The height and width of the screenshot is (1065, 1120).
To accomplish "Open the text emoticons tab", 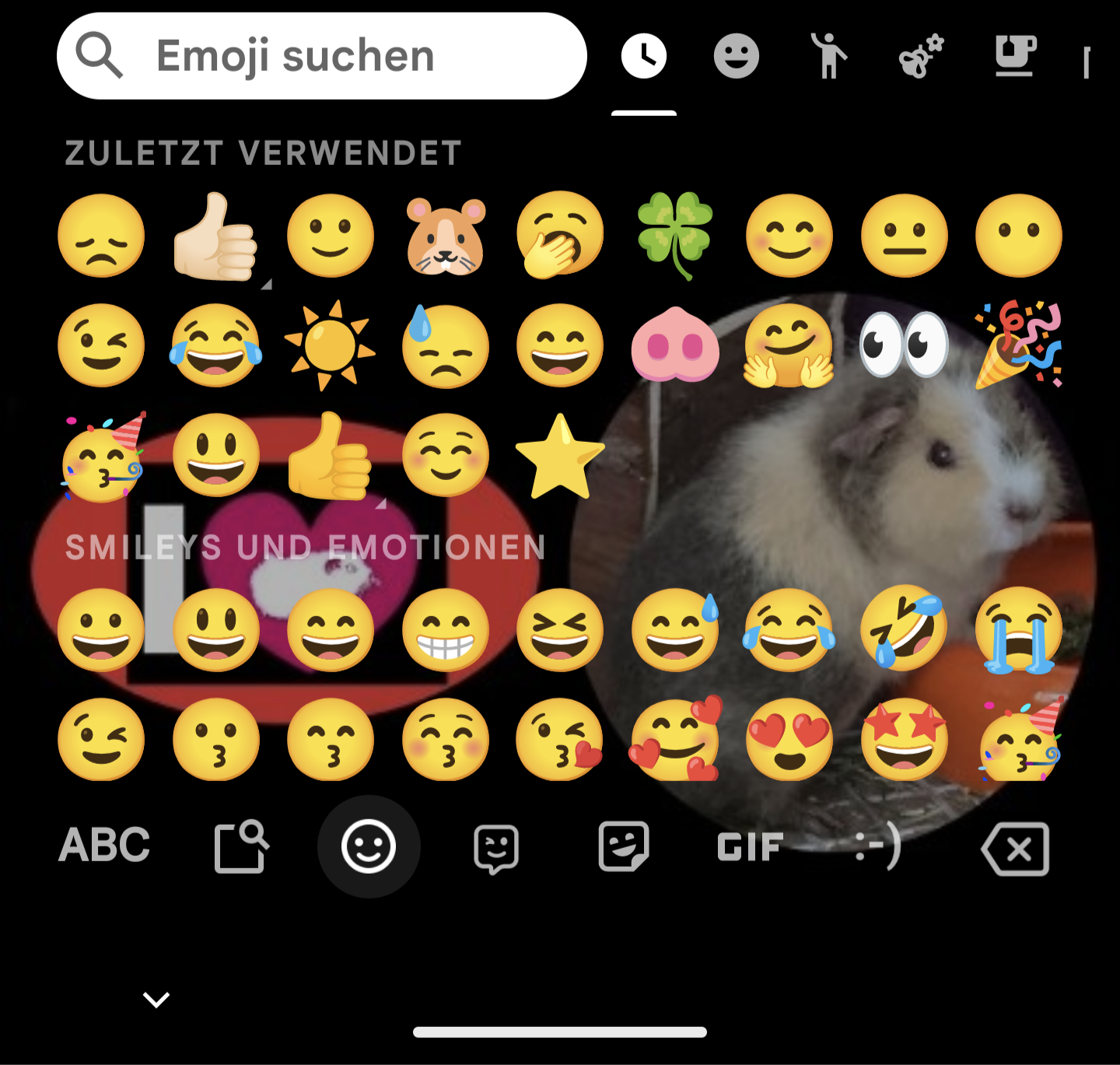I will pyautogui.click(x=878, y=846).
